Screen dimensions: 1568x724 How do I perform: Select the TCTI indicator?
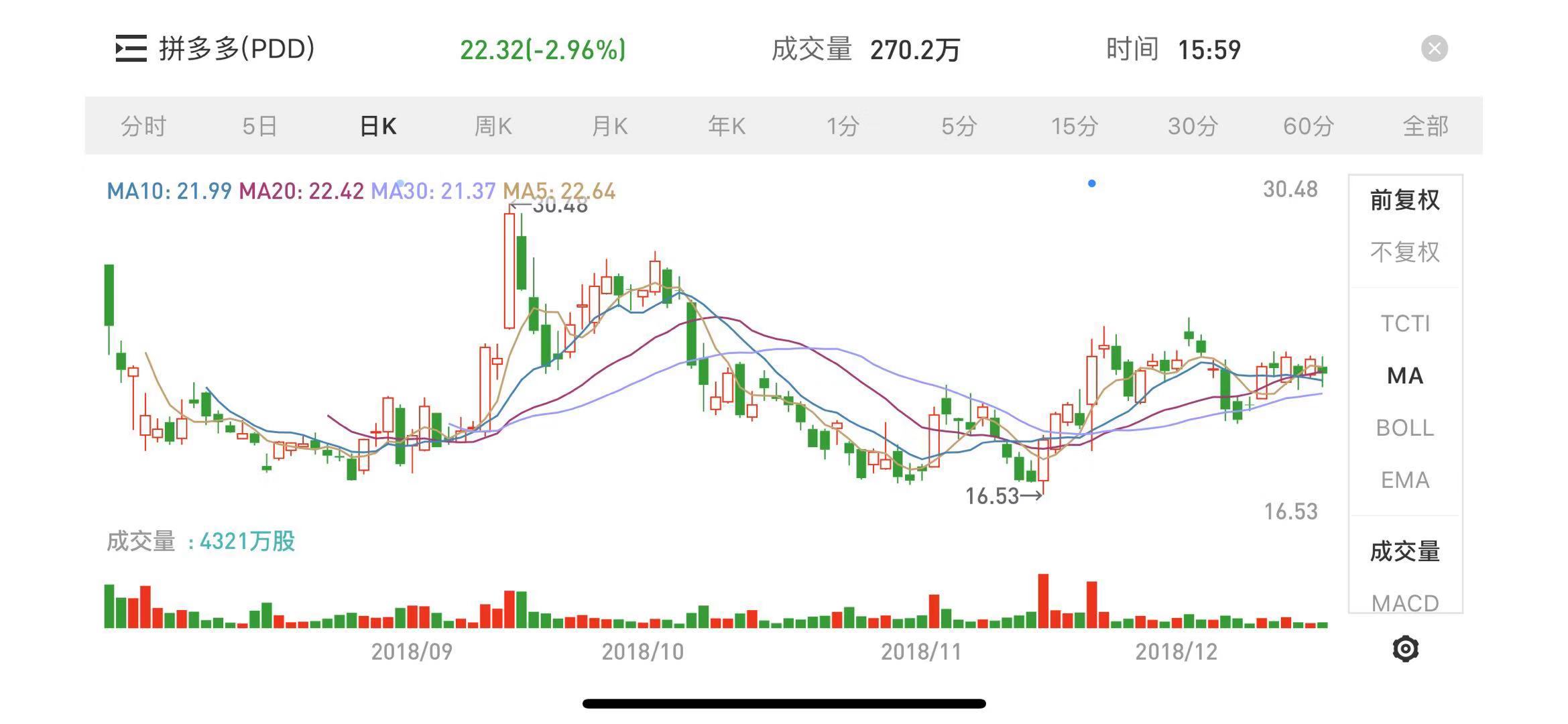click(1404, 324)
